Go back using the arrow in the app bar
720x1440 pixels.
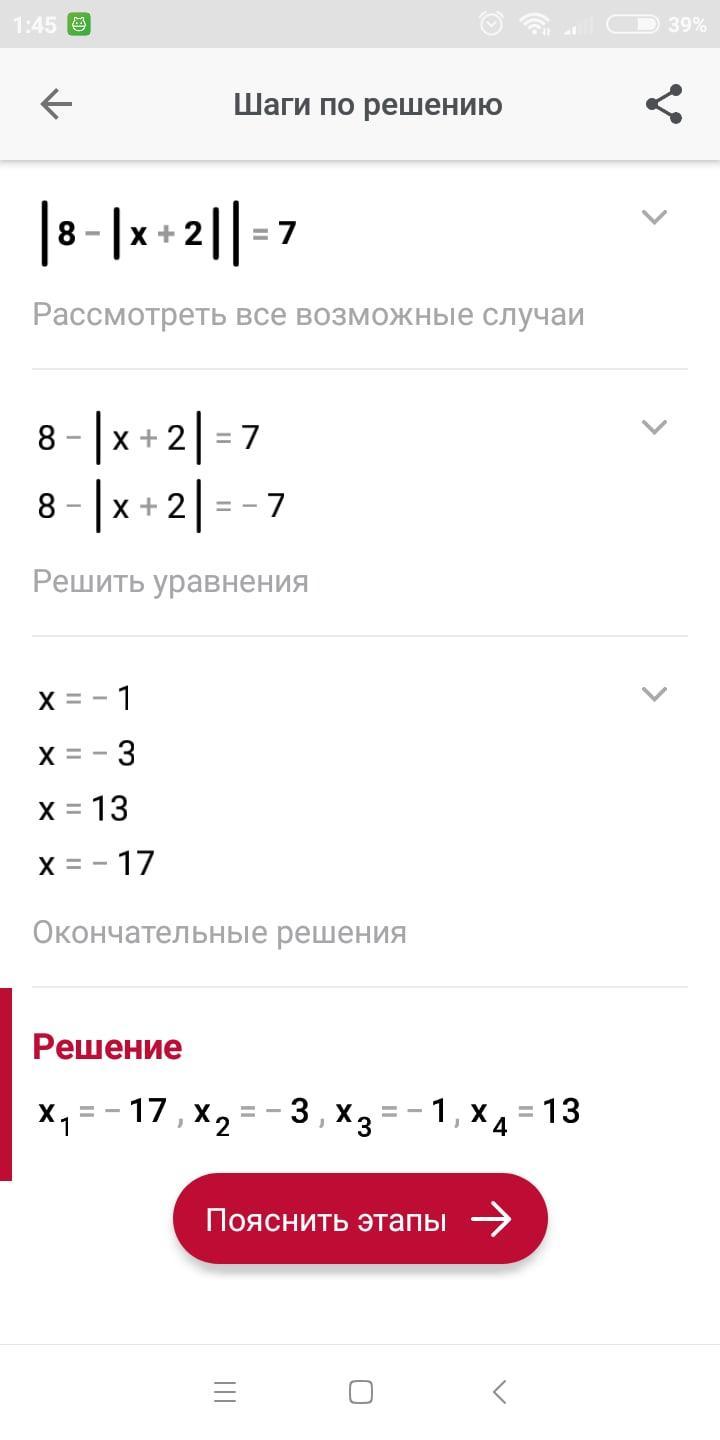tap(56, 104)
